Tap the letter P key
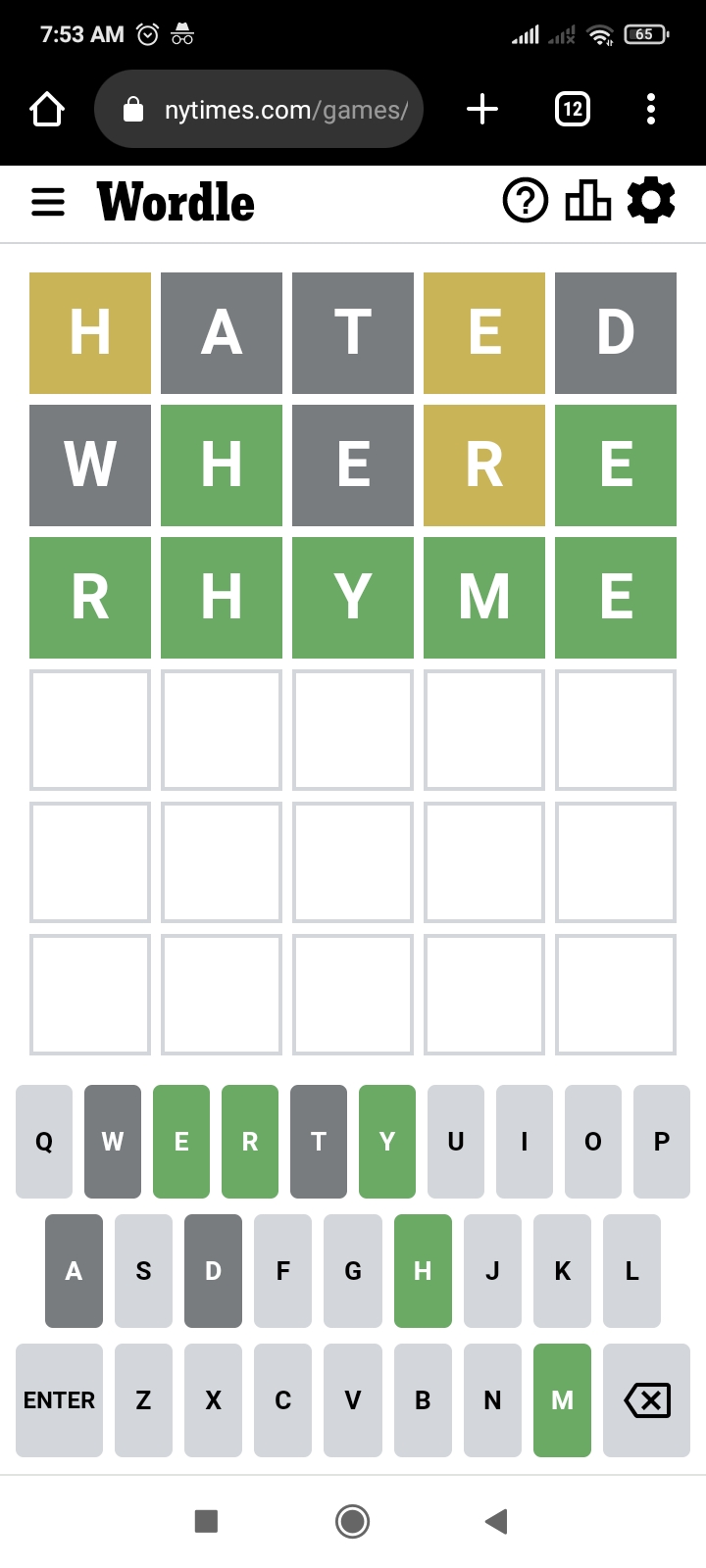 (662, 1142)
